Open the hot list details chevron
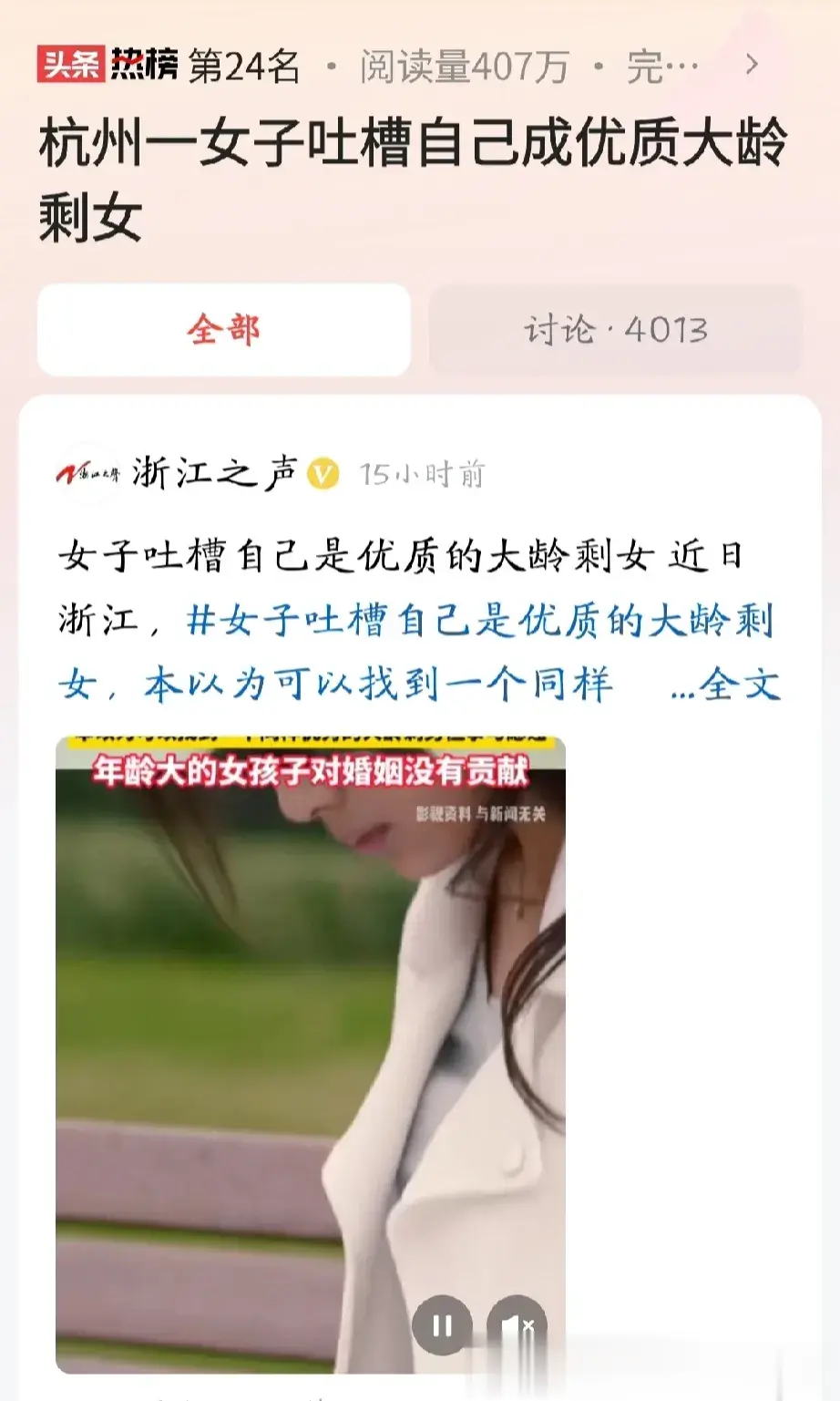 [752, 65]
